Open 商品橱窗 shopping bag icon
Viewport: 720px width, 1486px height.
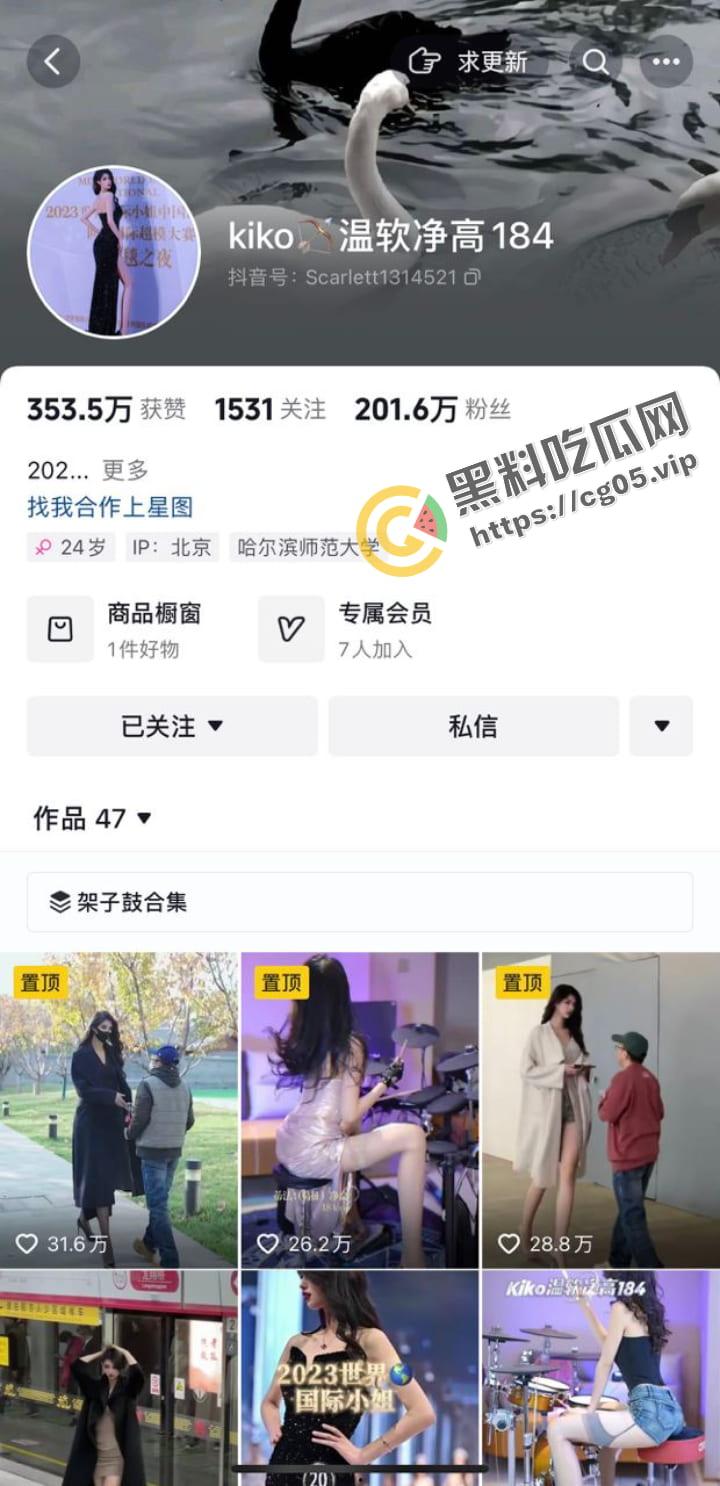click(60, 629)
